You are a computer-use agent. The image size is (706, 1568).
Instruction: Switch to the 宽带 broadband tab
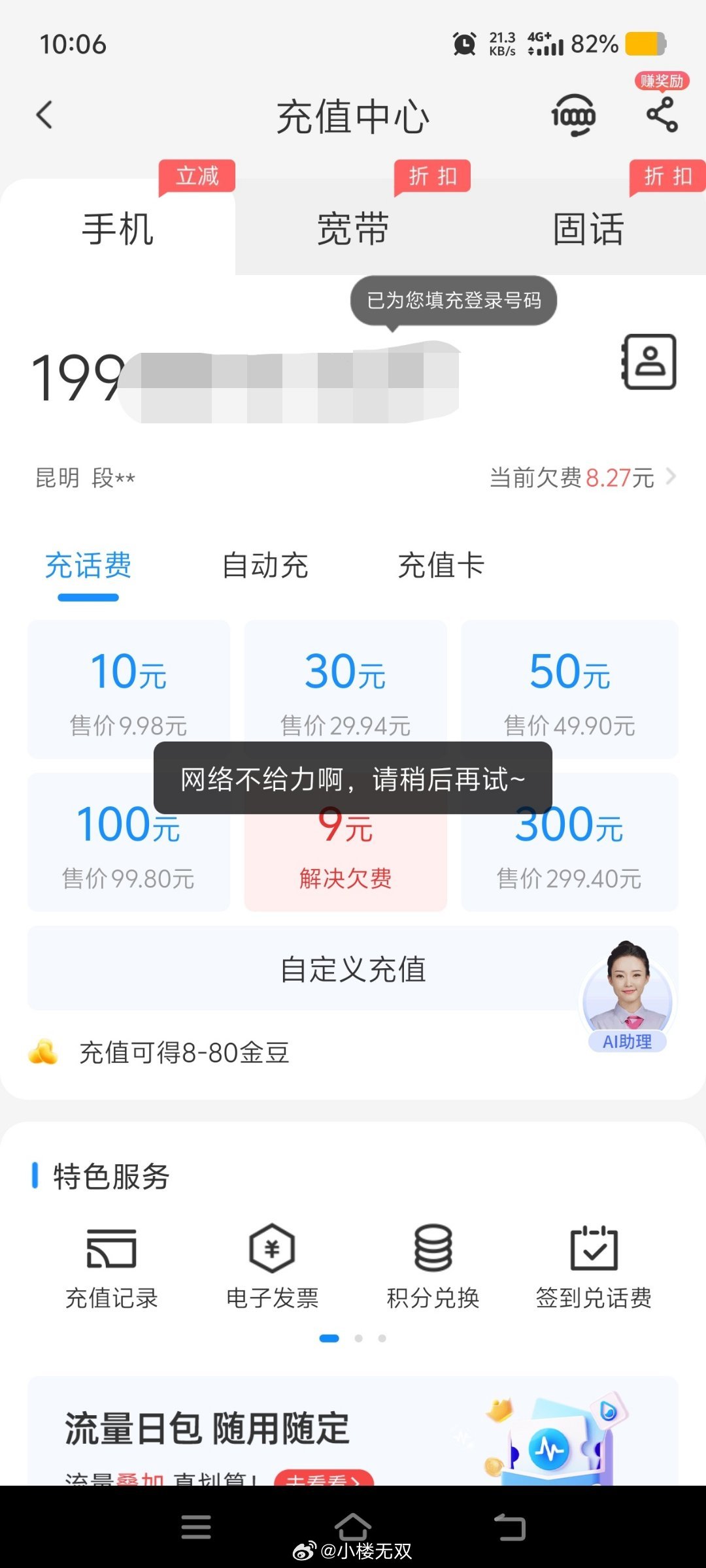(x=352, y=229)
